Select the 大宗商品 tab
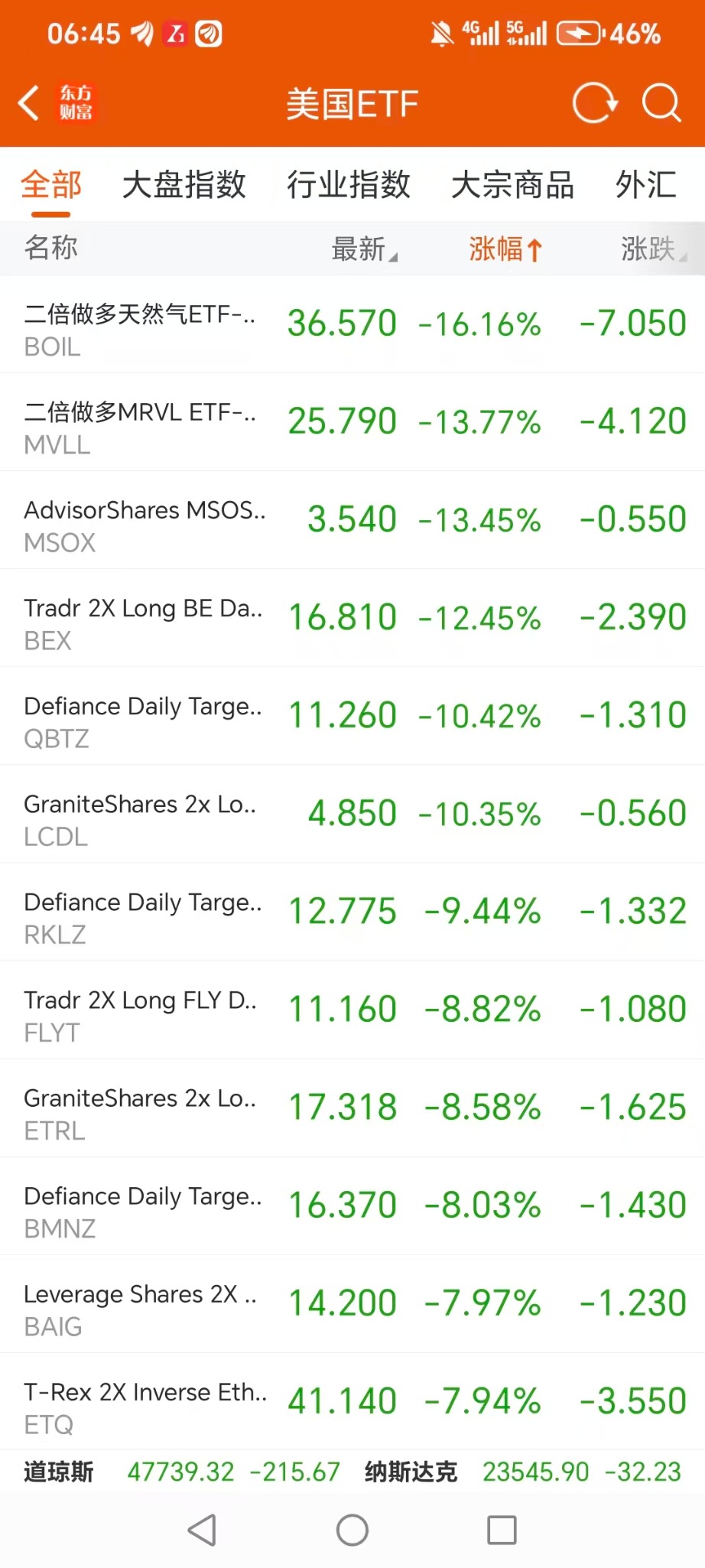 (512, 185)
